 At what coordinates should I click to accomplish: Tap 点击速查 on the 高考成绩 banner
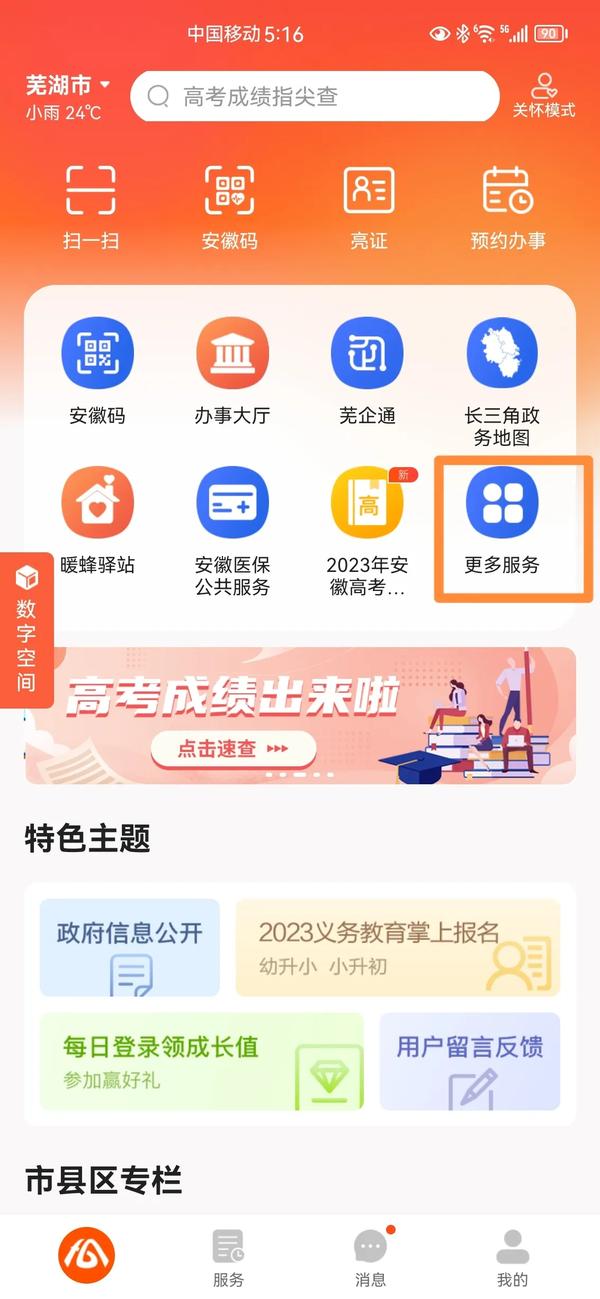point(233,748)
